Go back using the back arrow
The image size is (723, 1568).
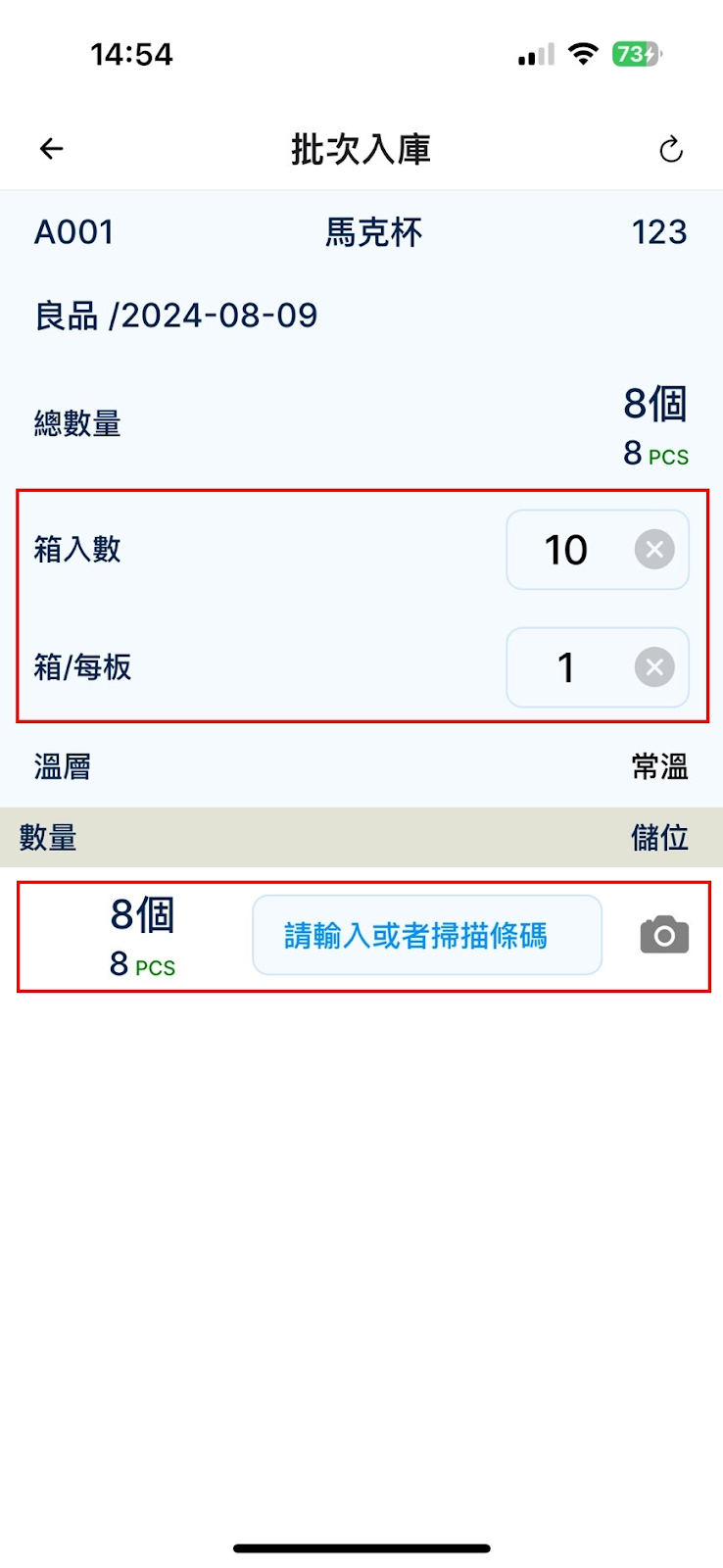51,149
